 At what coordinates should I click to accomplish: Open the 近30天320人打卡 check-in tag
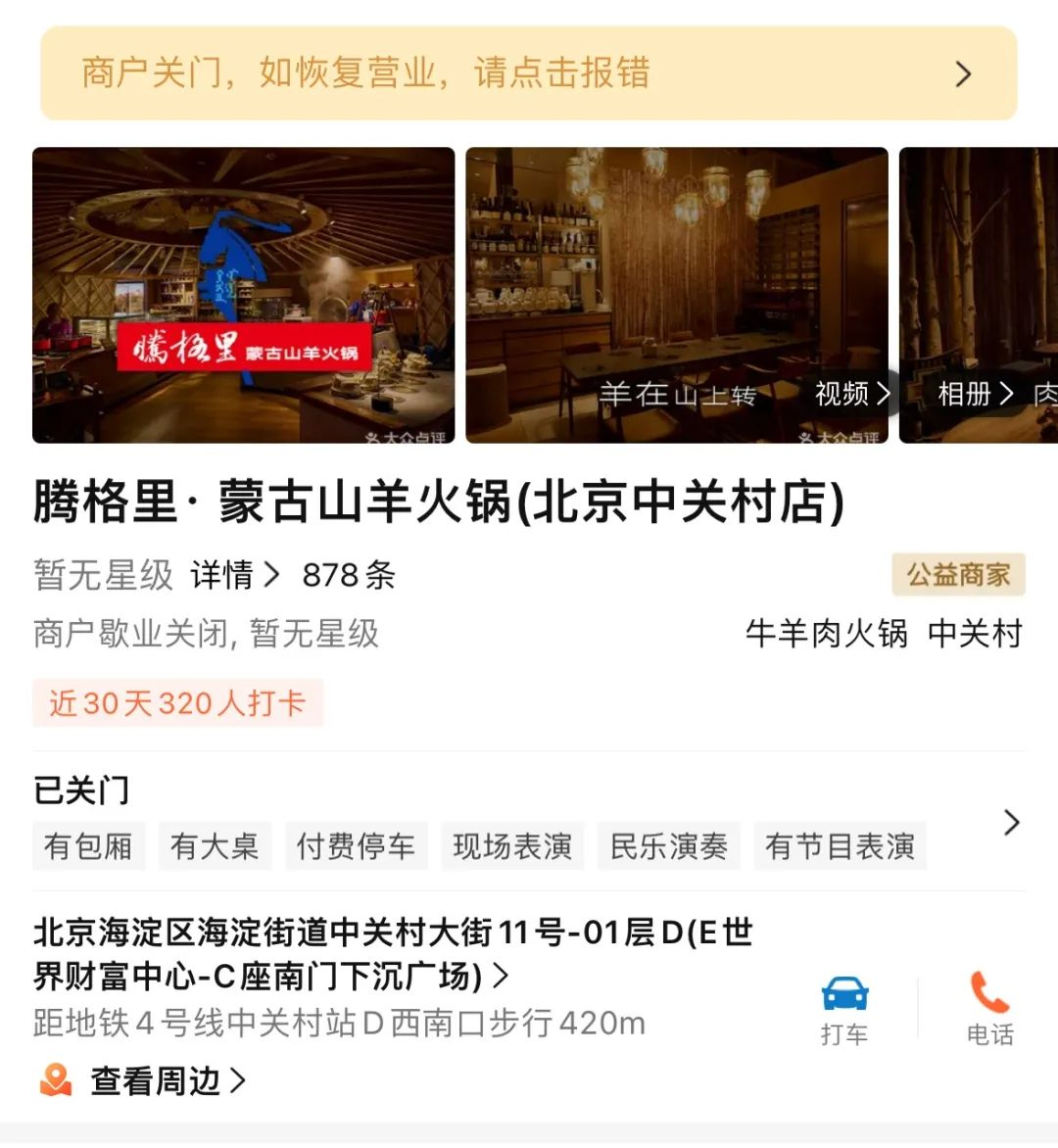tap(177, 703)
